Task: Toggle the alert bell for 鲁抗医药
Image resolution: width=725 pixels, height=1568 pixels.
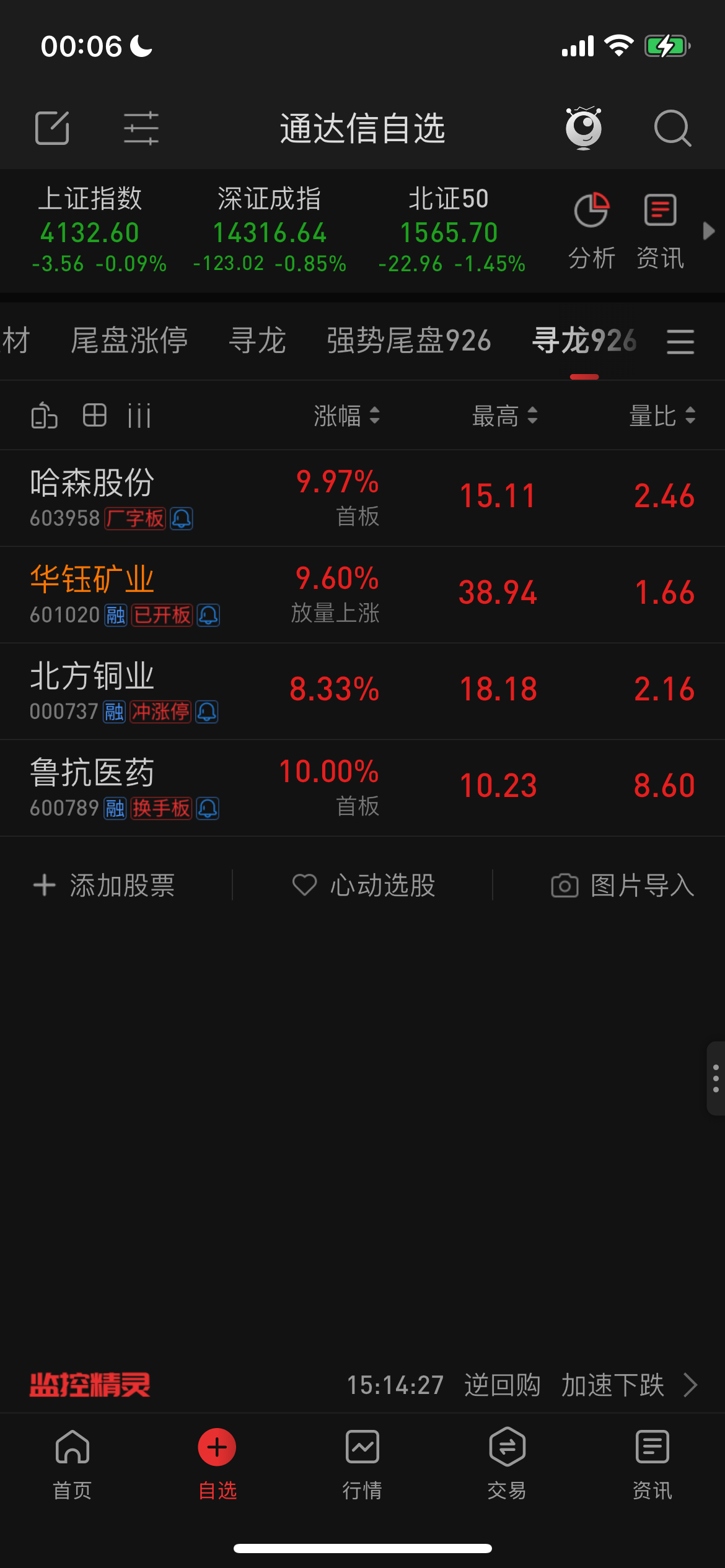Action: tap(207, 807)
